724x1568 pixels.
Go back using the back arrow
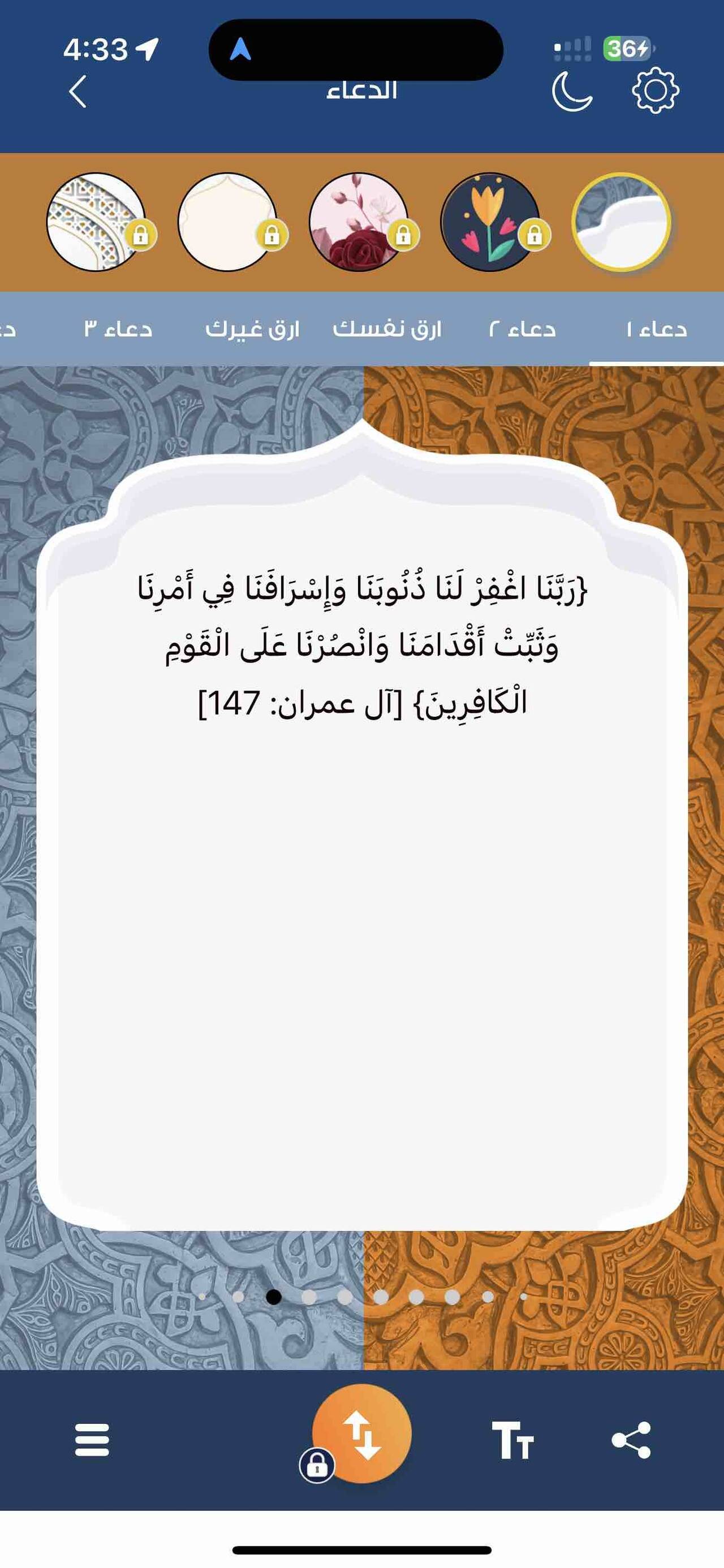tap(78, 92)
